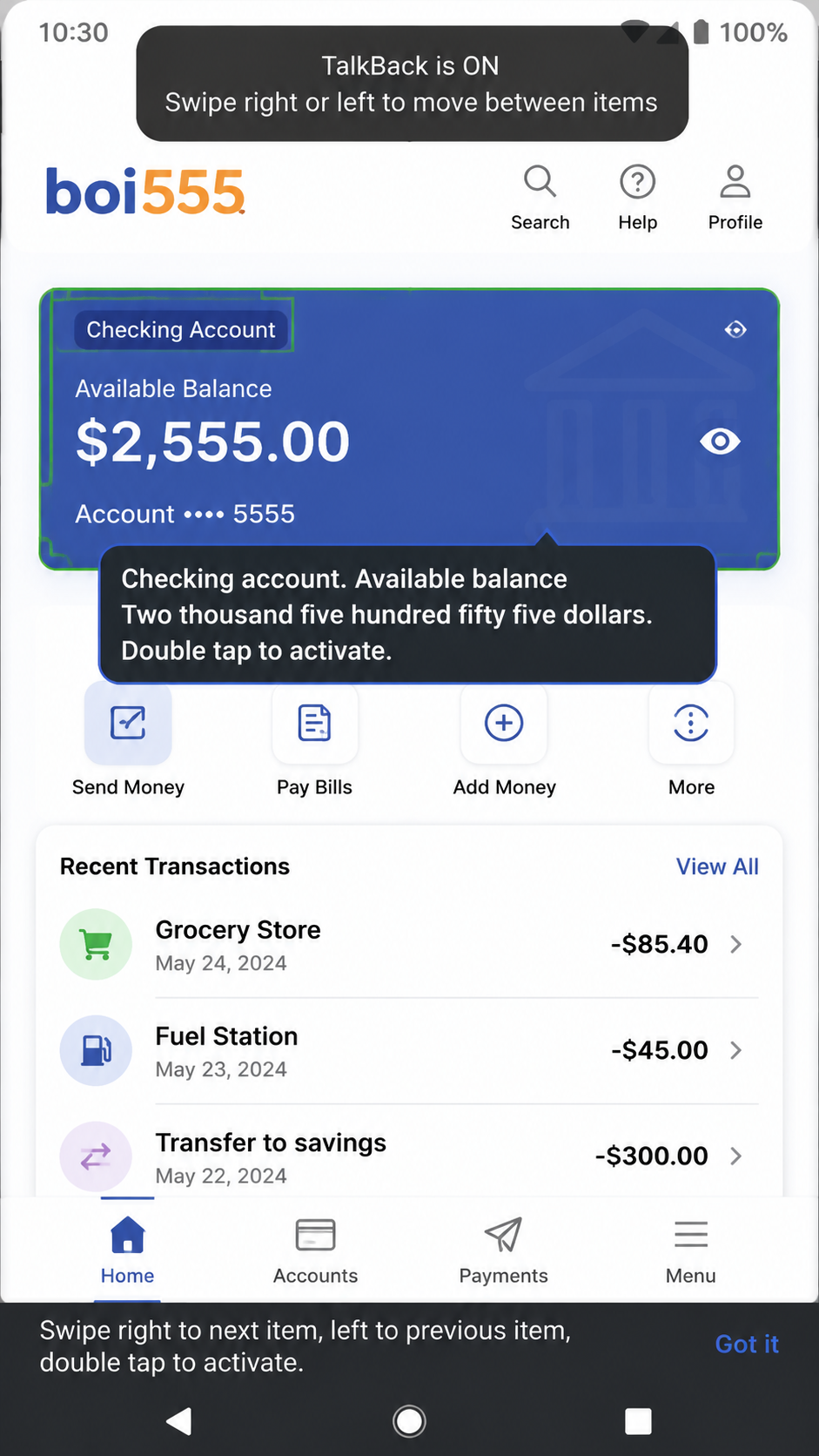Go to Profile
This screenshot has width=819, height=1456.
tap(735, 198)
